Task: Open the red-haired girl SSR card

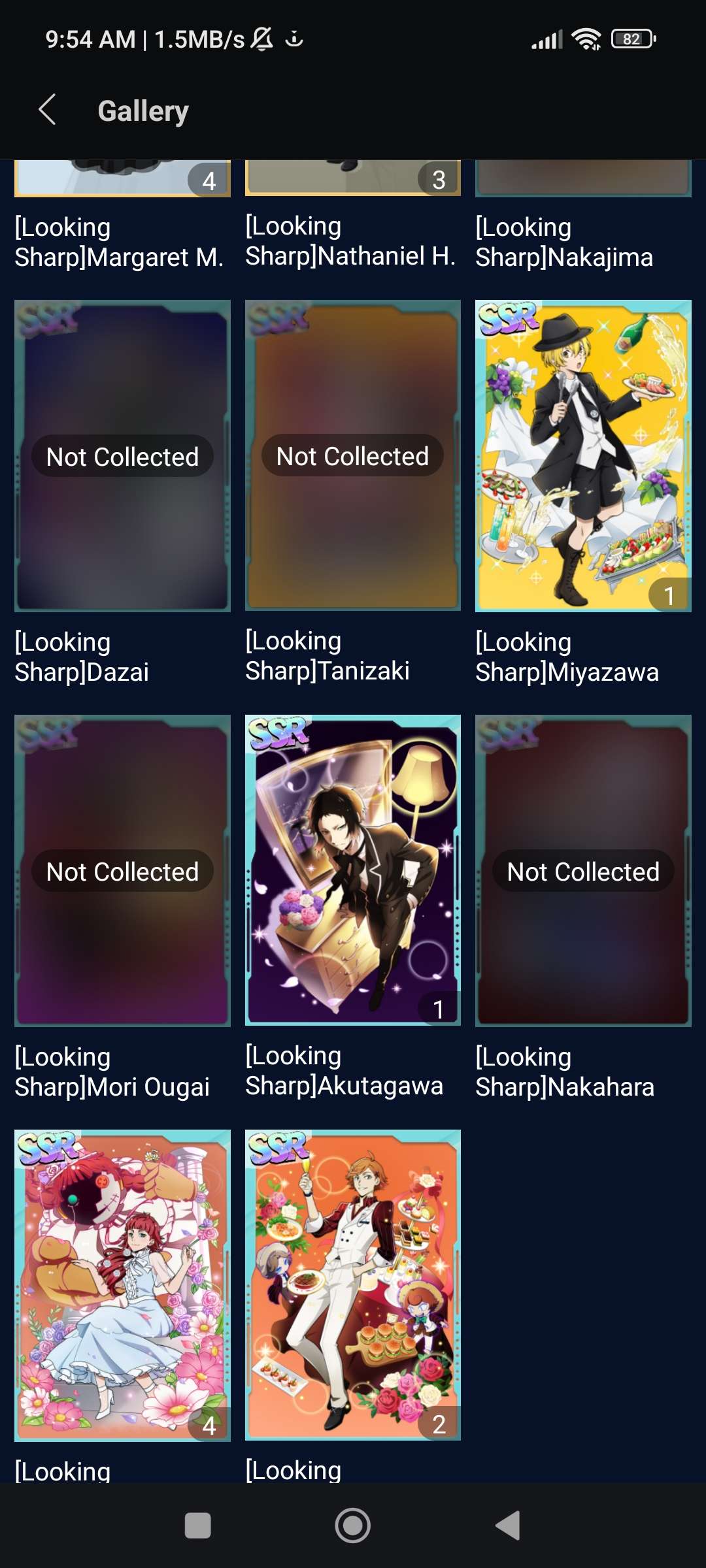Action: (x=122, y=1284)
